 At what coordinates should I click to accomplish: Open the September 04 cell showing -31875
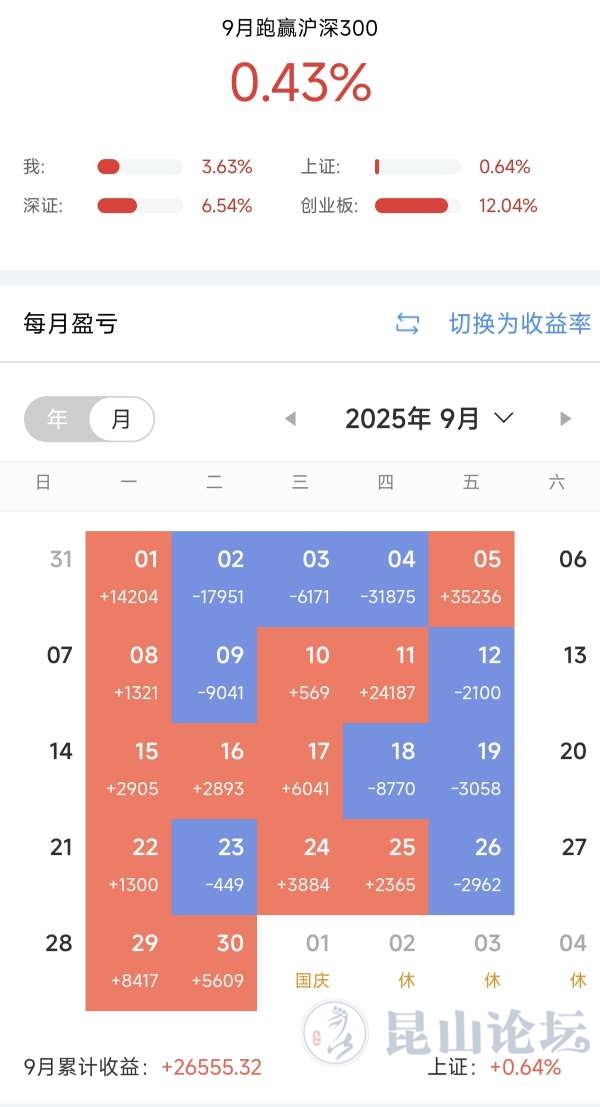386,578
